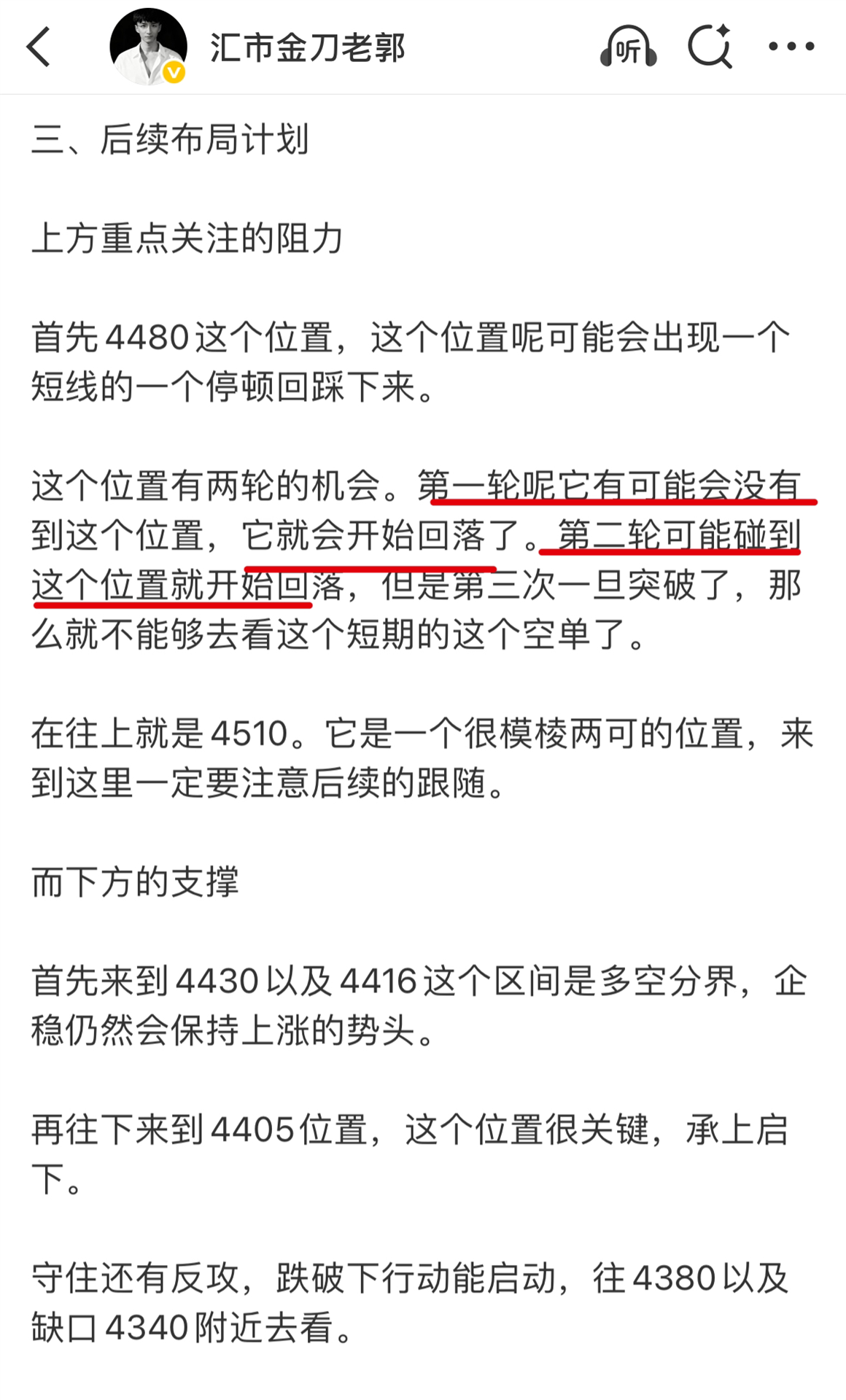846x1400 pixels.
Task: Open the three-dot overflow menu
Action: (791, 47)
